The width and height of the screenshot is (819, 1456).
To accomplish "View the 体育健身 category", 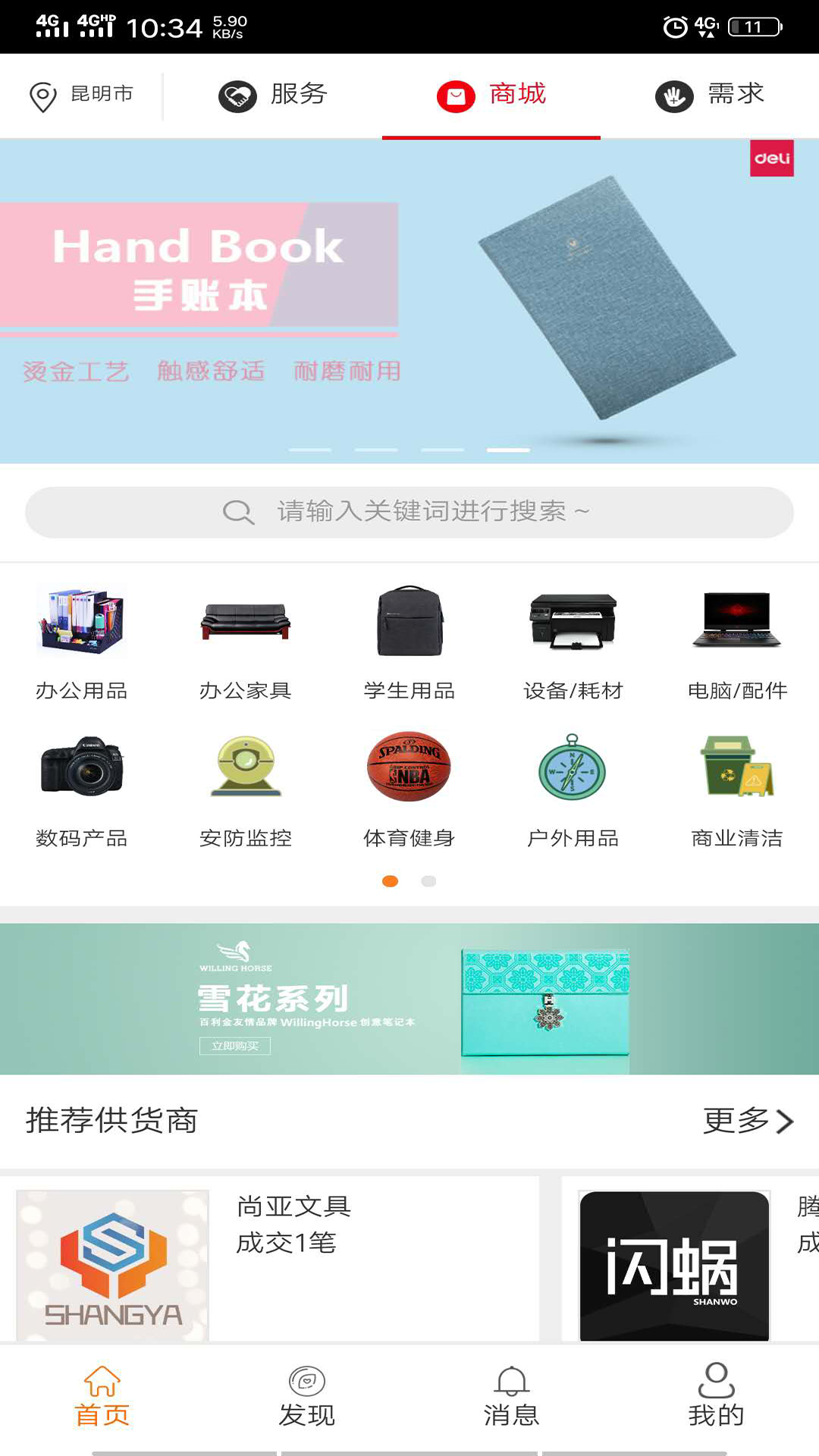I will [409, 789].
